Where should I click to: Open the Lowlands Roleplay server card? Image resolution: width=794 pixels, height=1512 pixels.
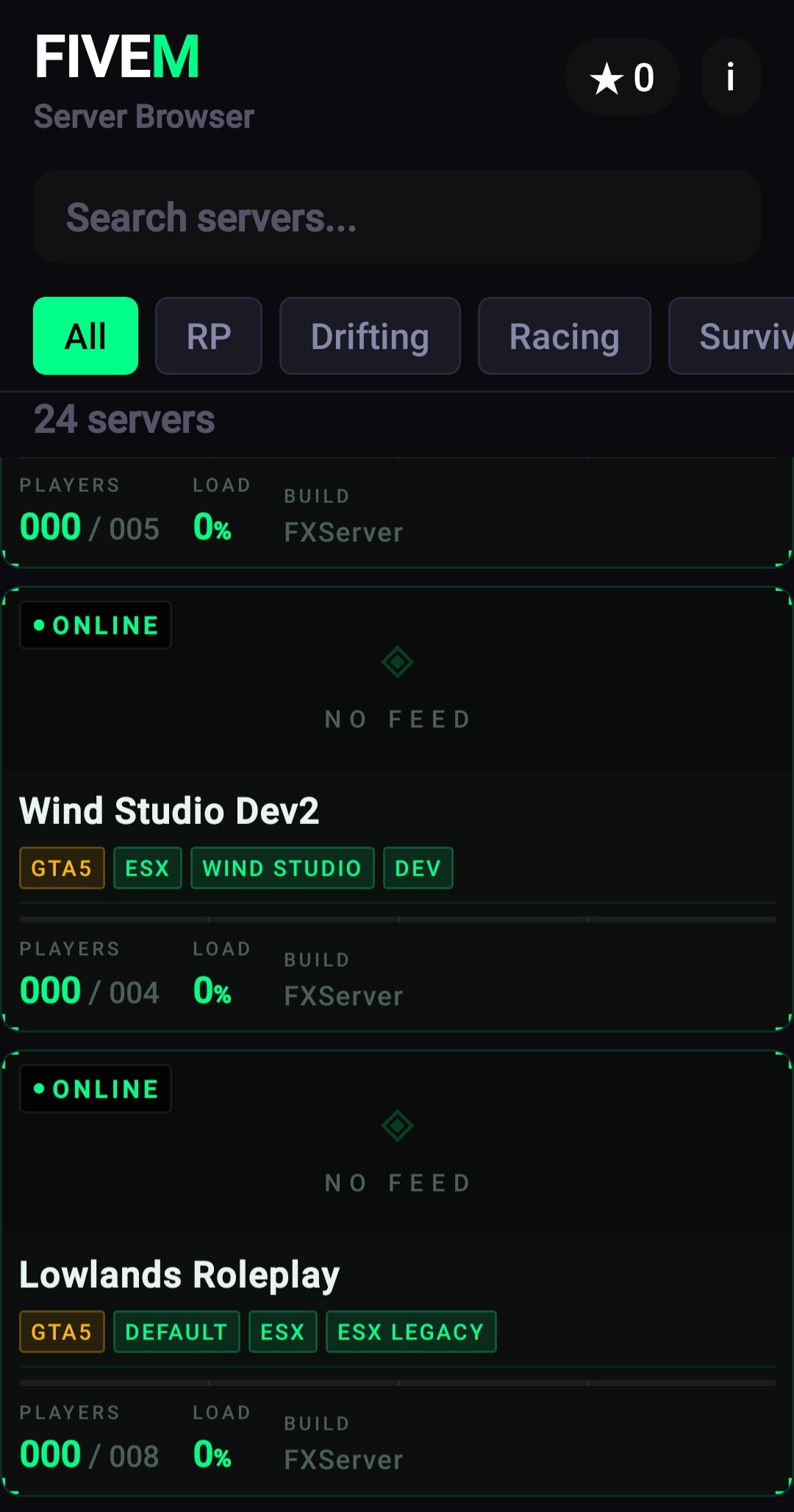[397, 1274]
